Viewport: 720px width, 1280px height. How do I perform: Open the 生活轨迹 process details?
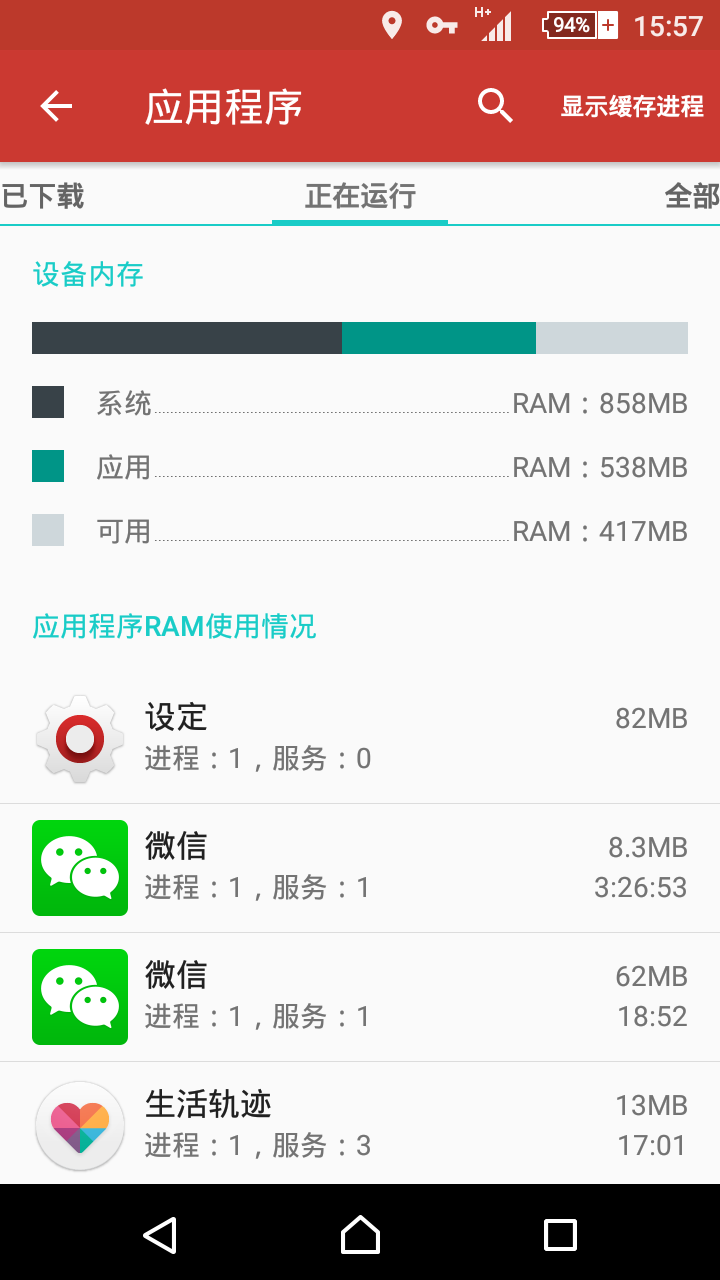point(360,1124)
